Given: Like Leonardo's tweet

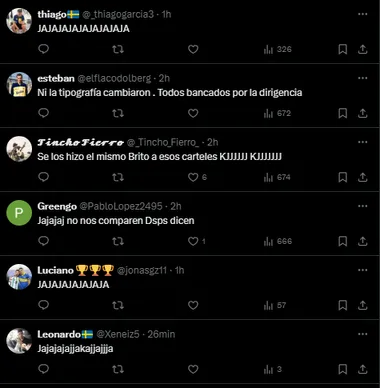Looking at the screenshot, I should coord(193,369).
